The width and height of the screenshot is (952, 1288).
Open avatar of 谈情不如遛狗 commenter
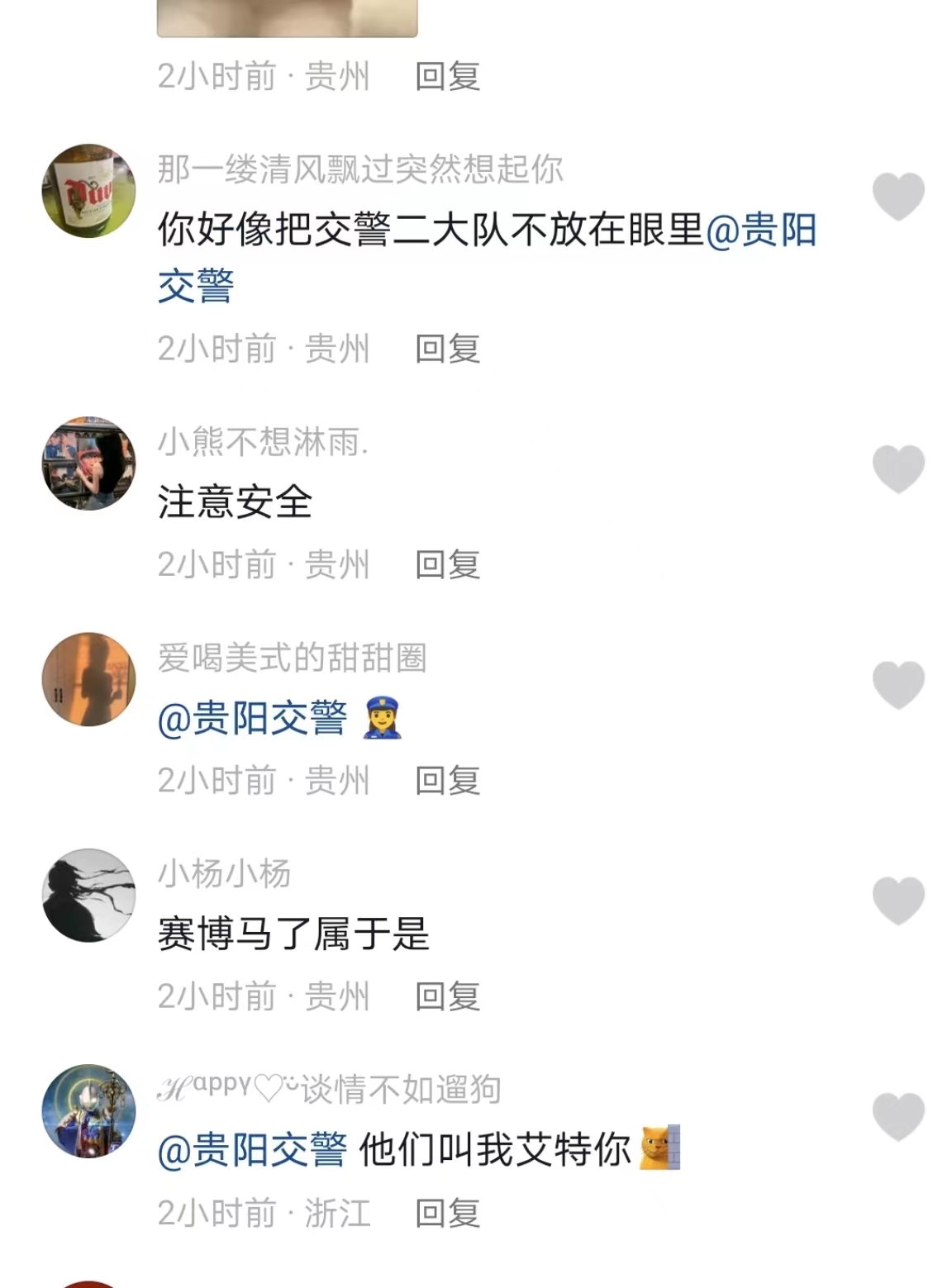(88, 1111)
